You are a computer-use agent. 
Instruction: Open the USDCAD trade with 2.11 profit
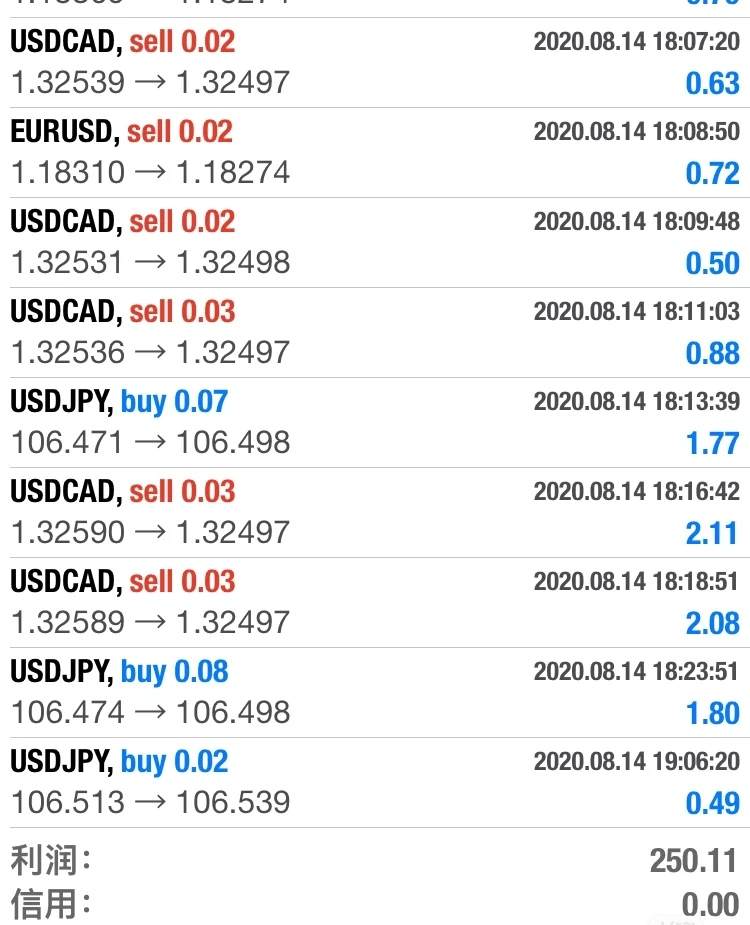point(375,512)
